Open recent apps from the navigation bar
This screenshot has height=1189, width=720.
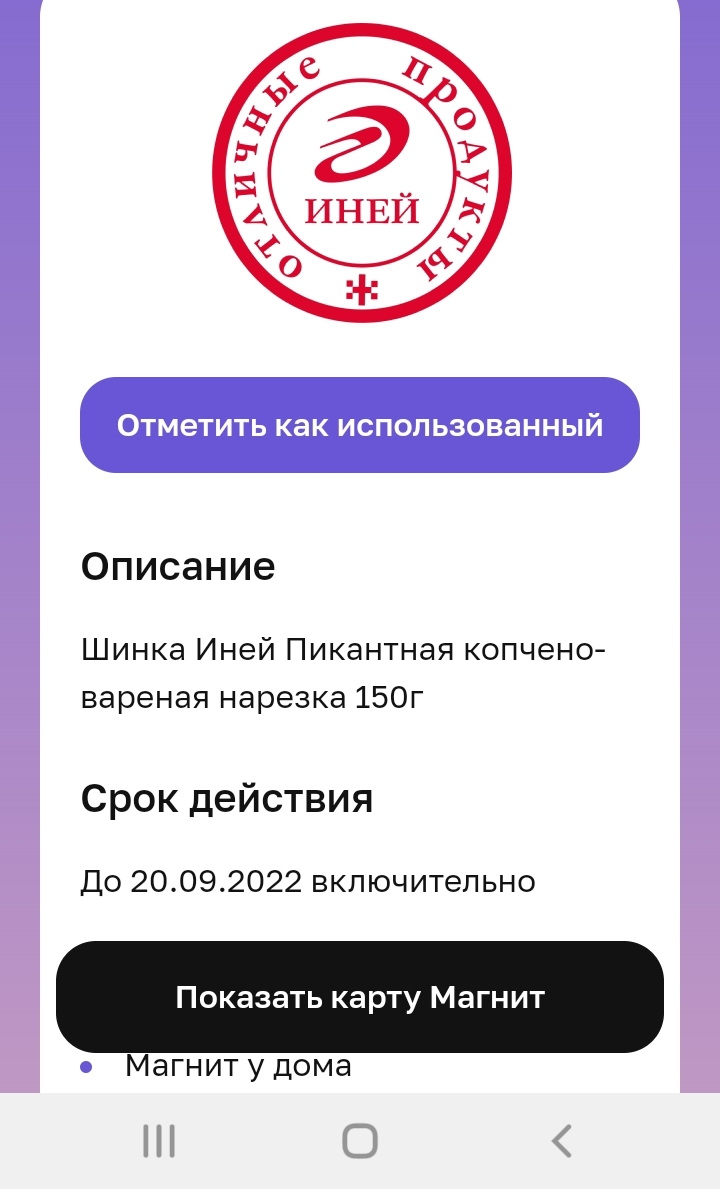coord(159,1140)
